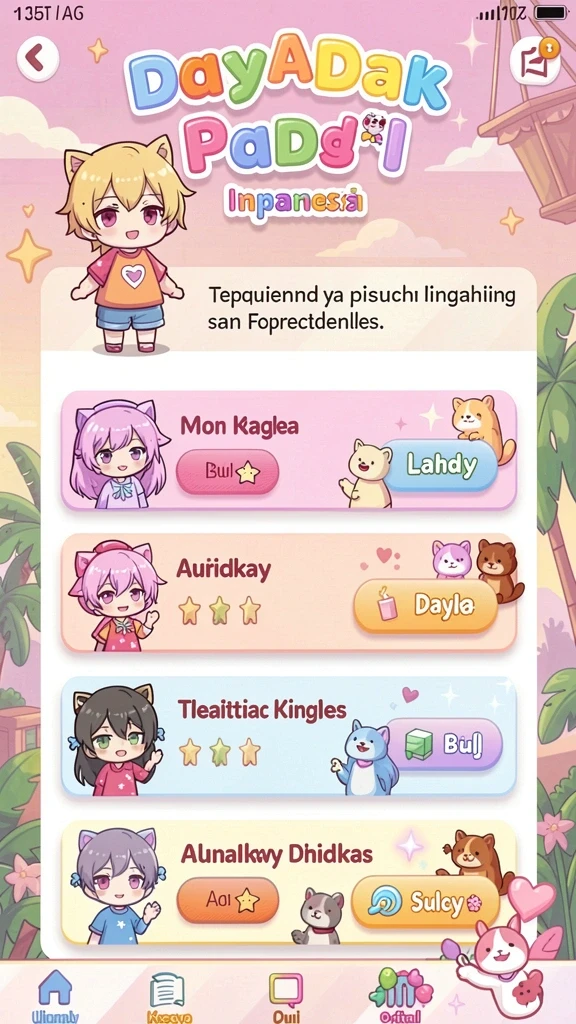Tap the Sulcy button on Alunalkwy Dhidkas card

(425, 903)
